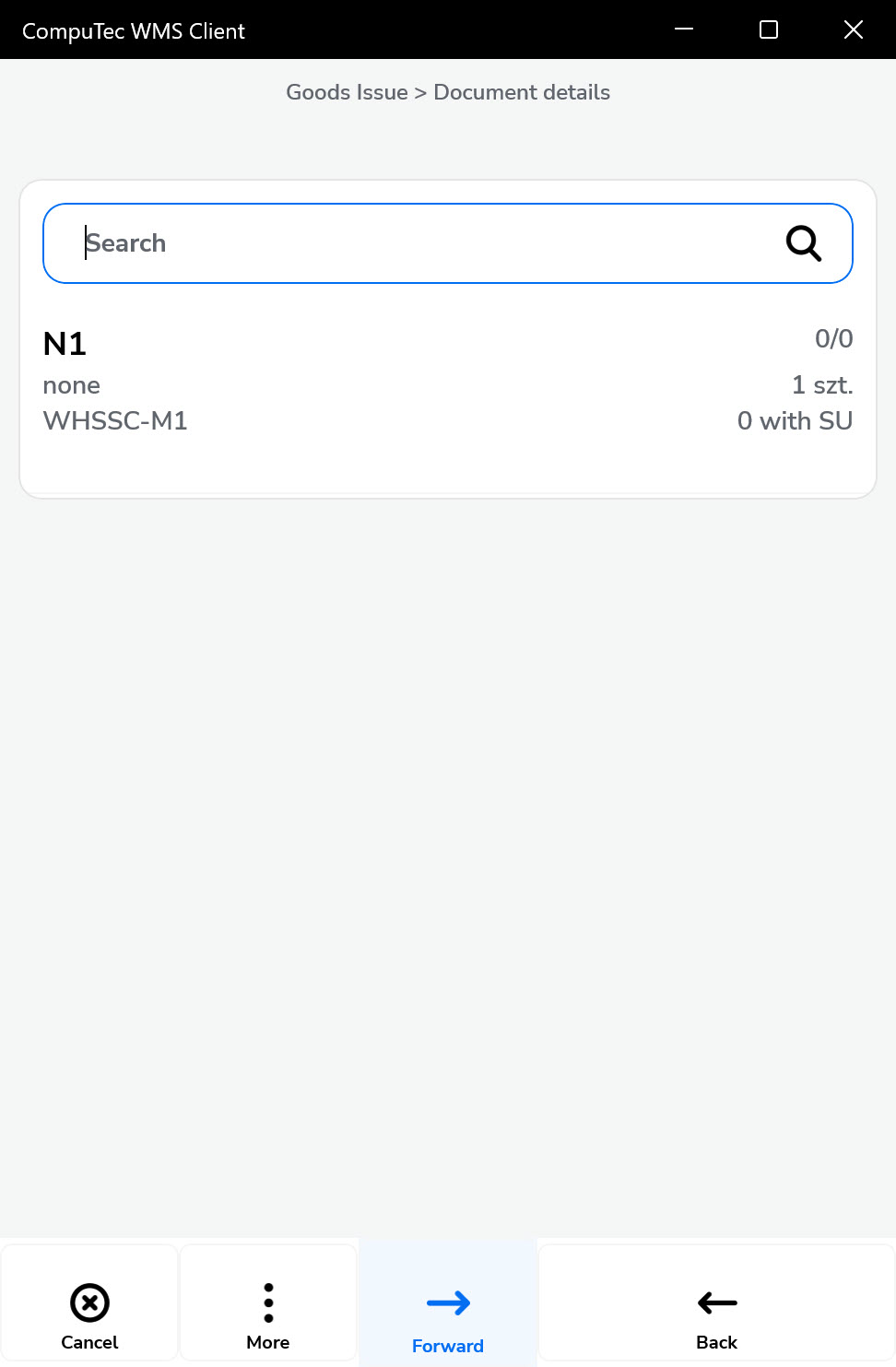896x1367 pixels.
Task: Click the Goods Issue breadcrumb text
Action: 347,92
